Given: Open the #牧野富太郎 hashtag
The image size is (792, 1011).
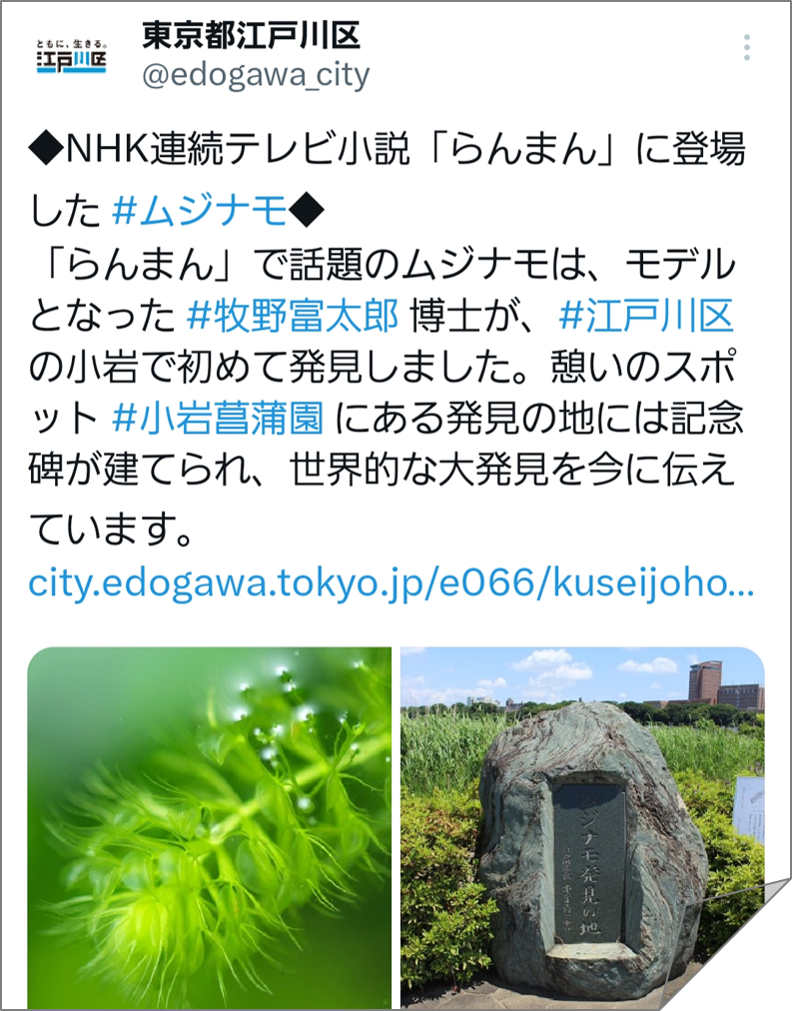Looking at the screenshot, I should pyautogui.click(x=293, y=316).
